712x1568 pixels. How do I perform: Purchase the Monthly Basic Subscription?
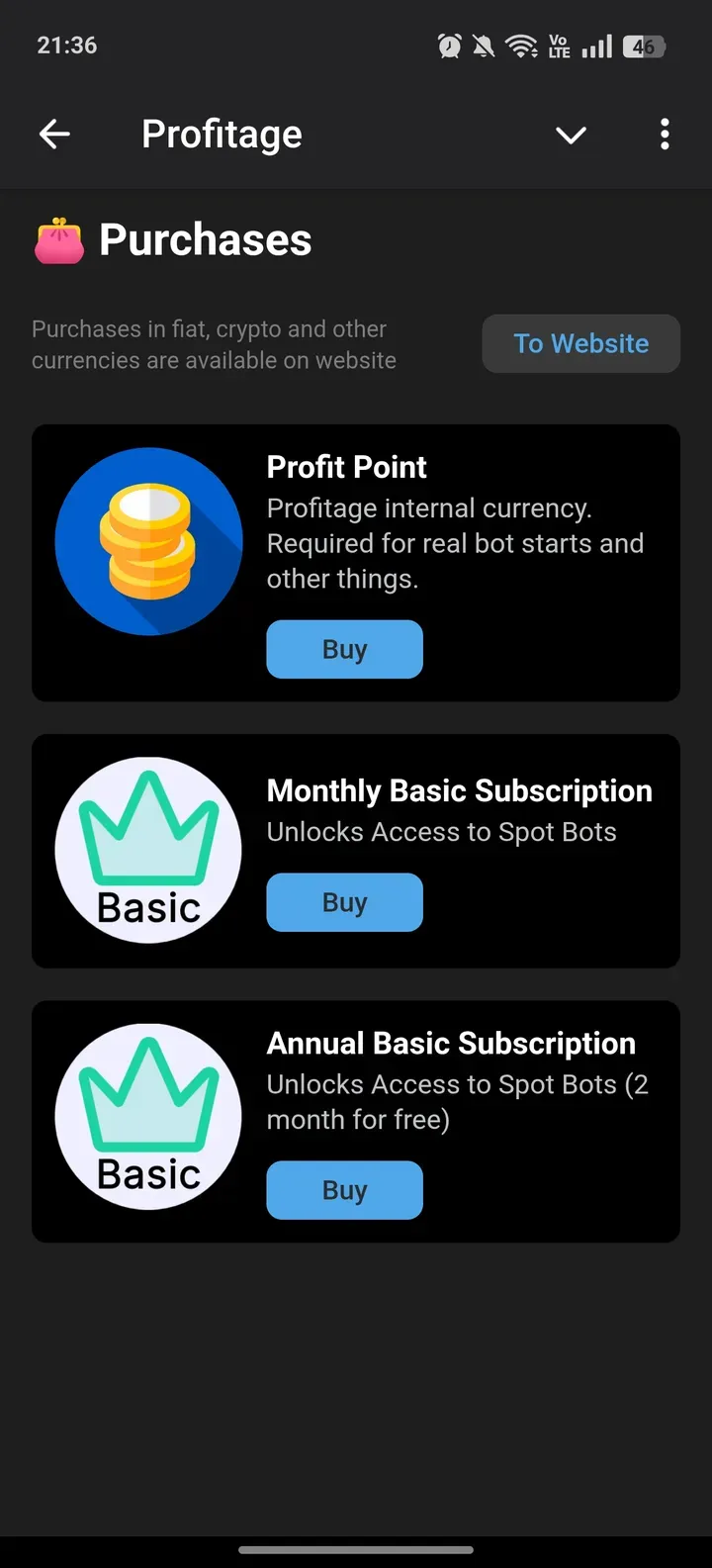[344, 902]
